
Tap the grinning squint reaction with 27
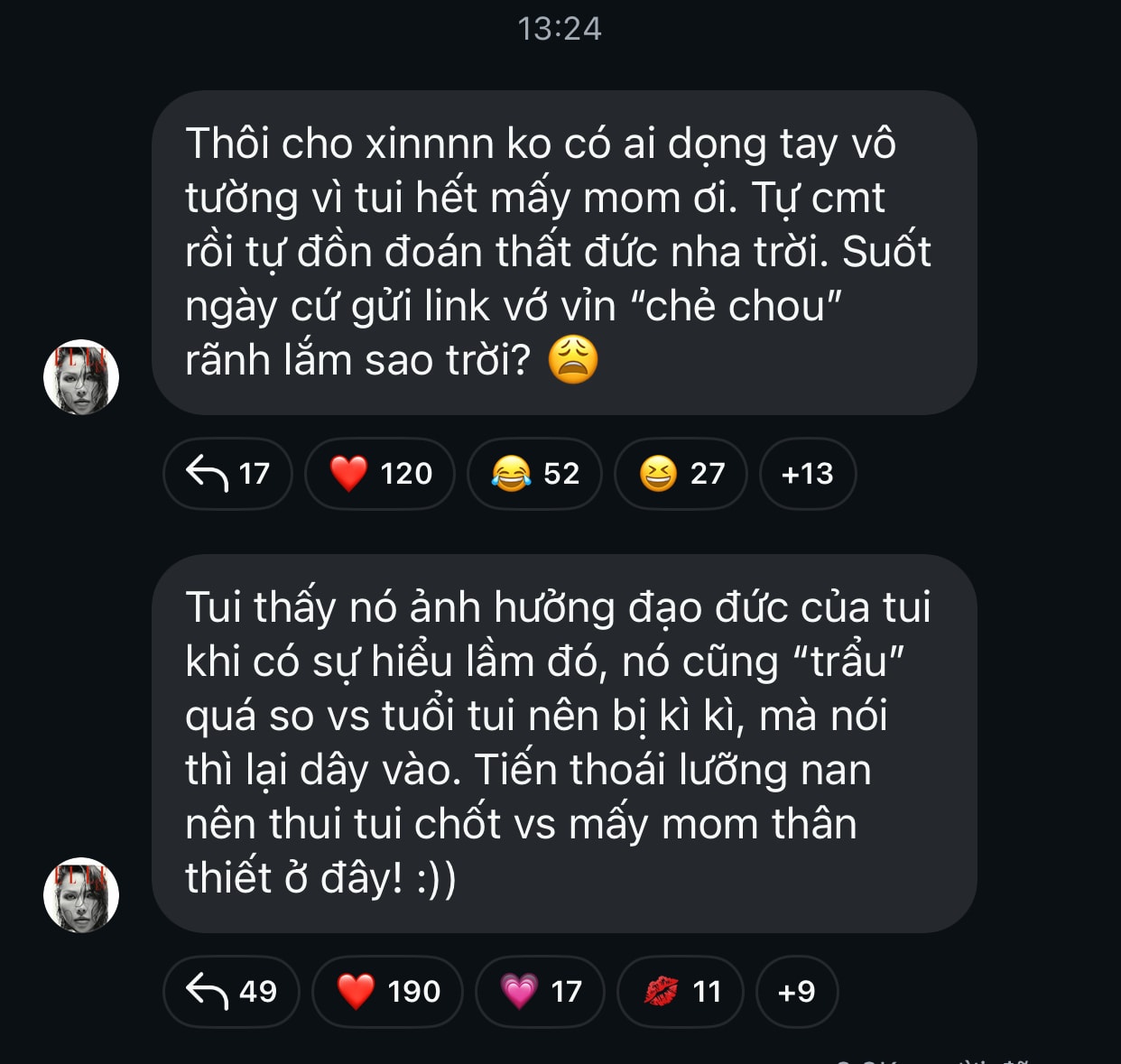(681, 474)
